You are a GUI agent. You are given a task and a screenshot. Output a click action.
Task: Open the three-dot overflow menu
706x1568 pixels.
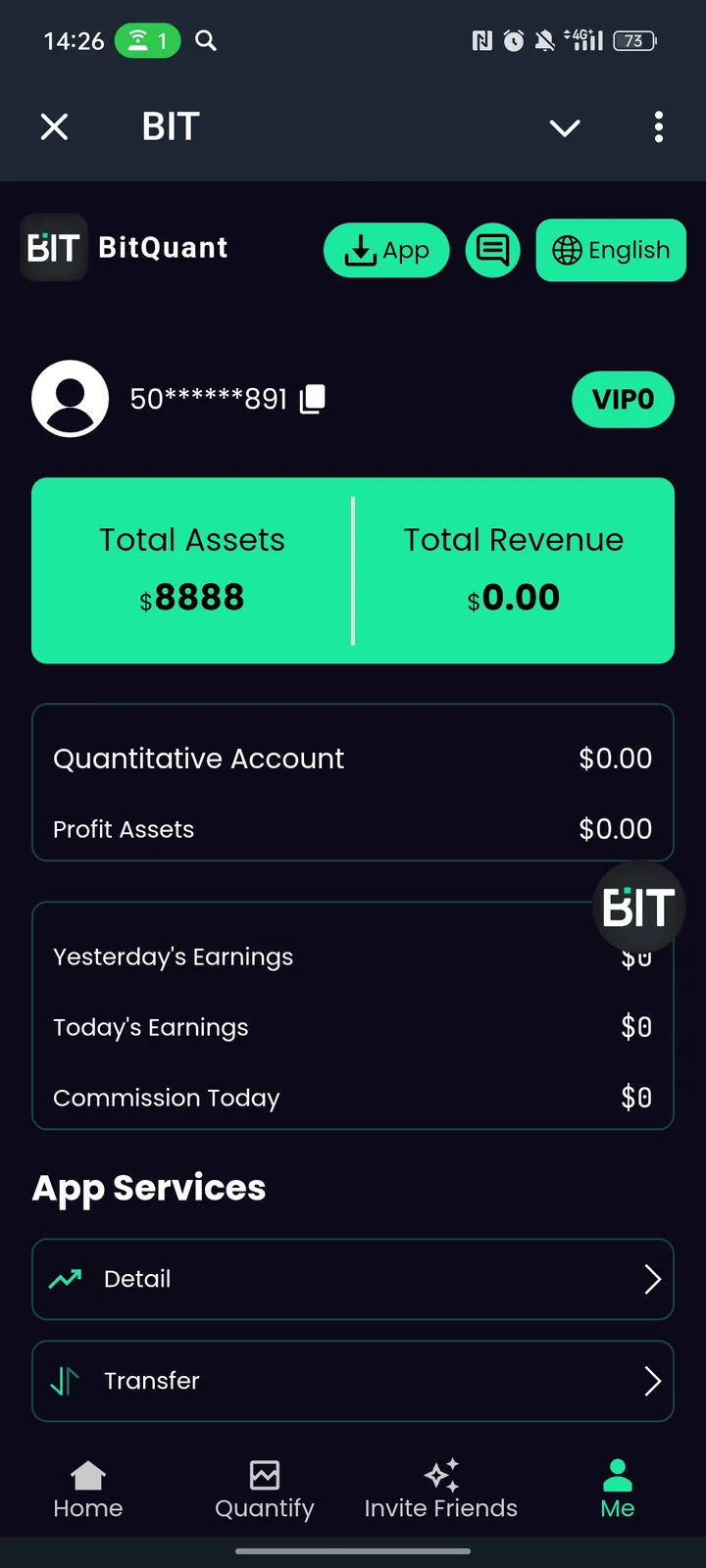click(658, 127)
